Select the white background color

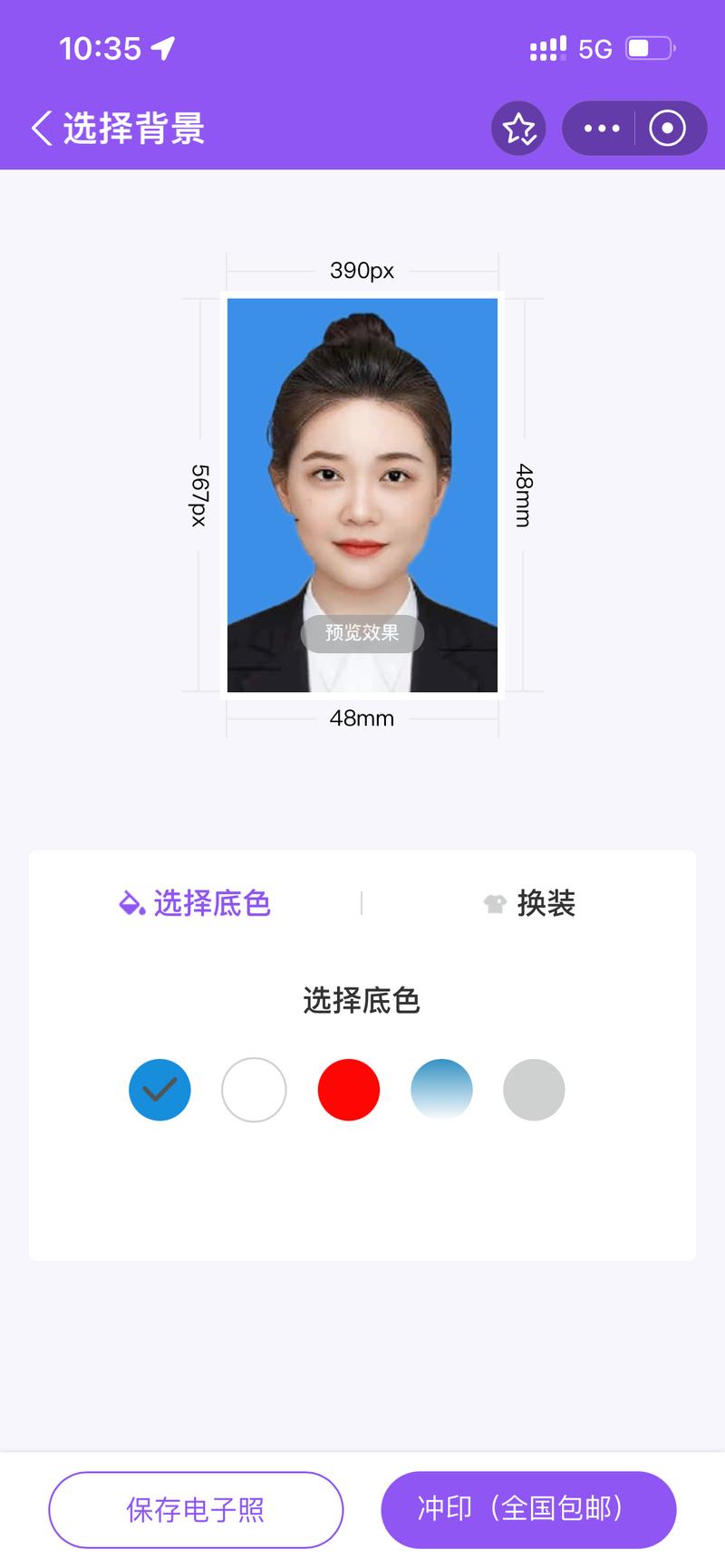pyautogui.click(x=254, y=1090)
